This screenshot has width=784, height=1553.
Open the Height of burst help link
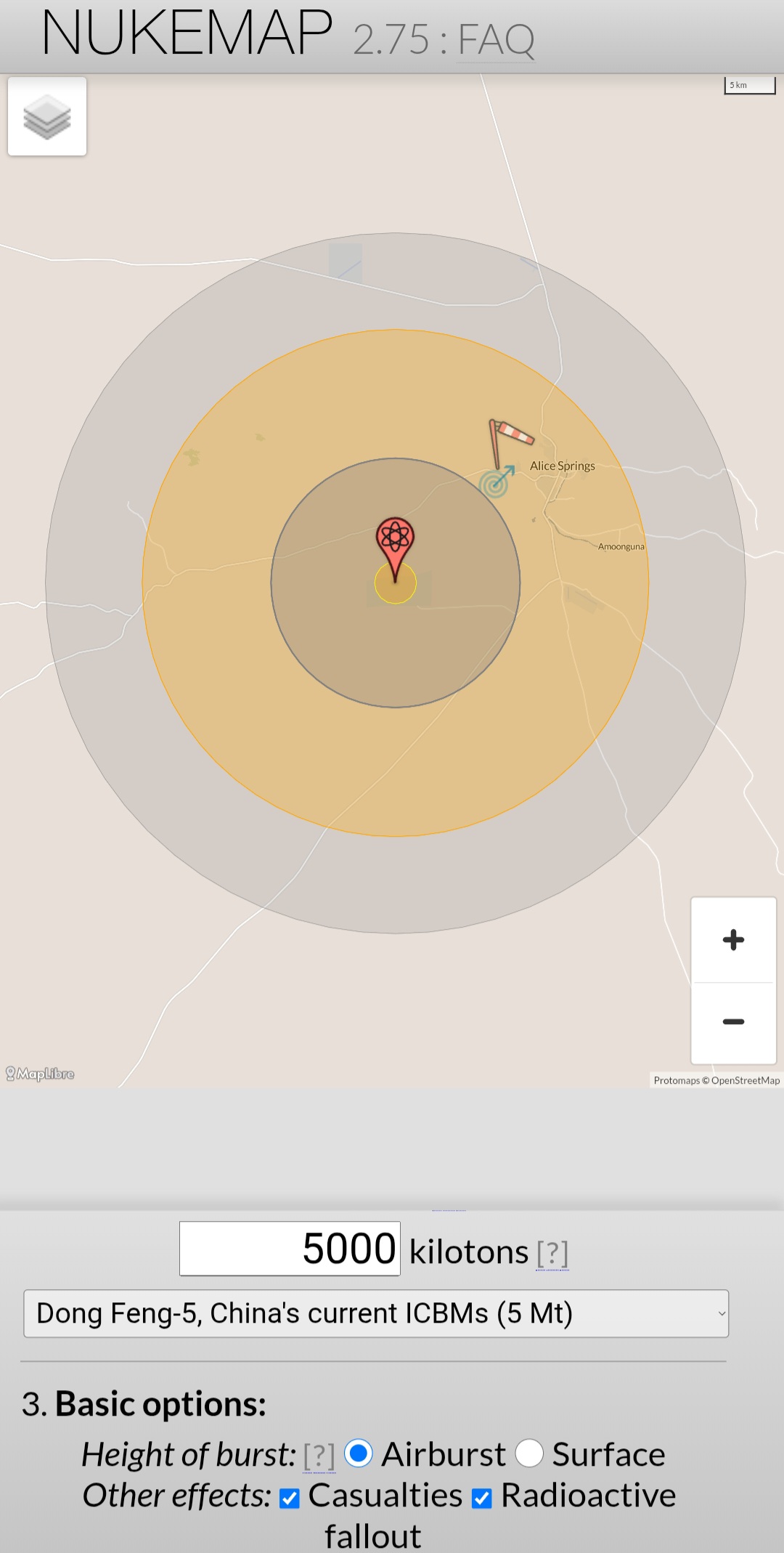pos(319,1456)
